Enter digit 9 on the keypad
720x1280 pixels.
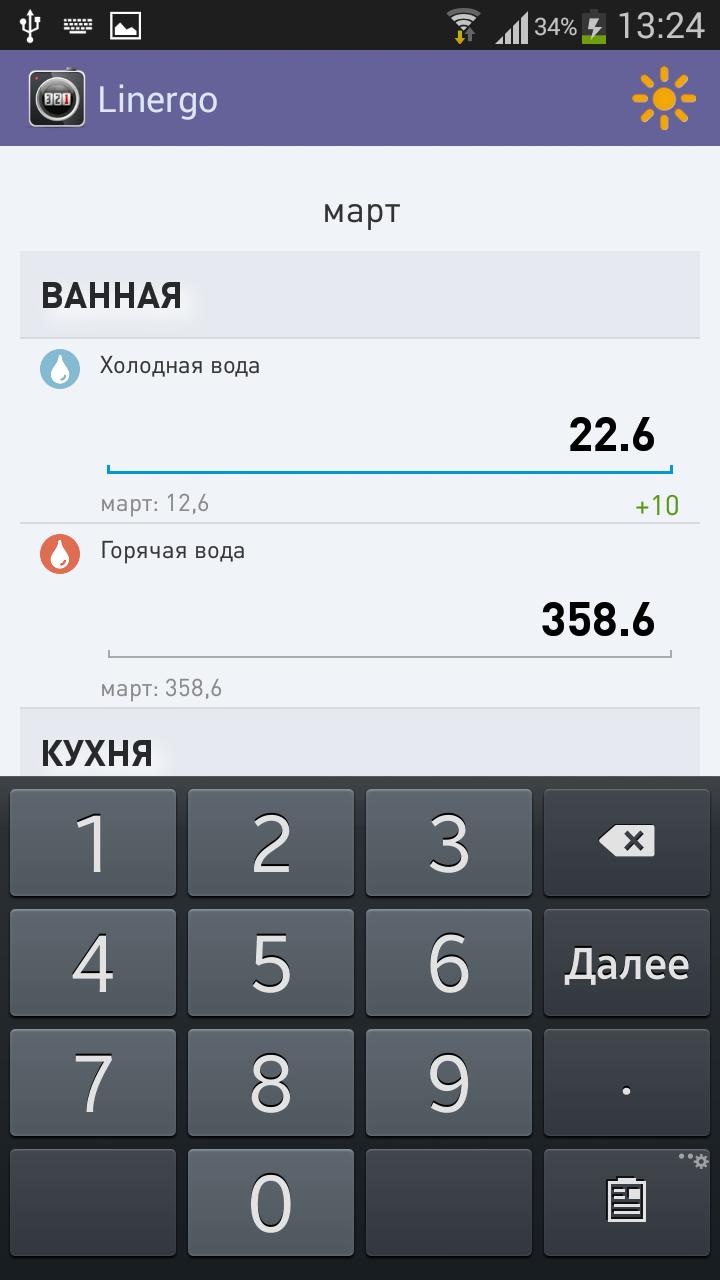[449, 1084]
